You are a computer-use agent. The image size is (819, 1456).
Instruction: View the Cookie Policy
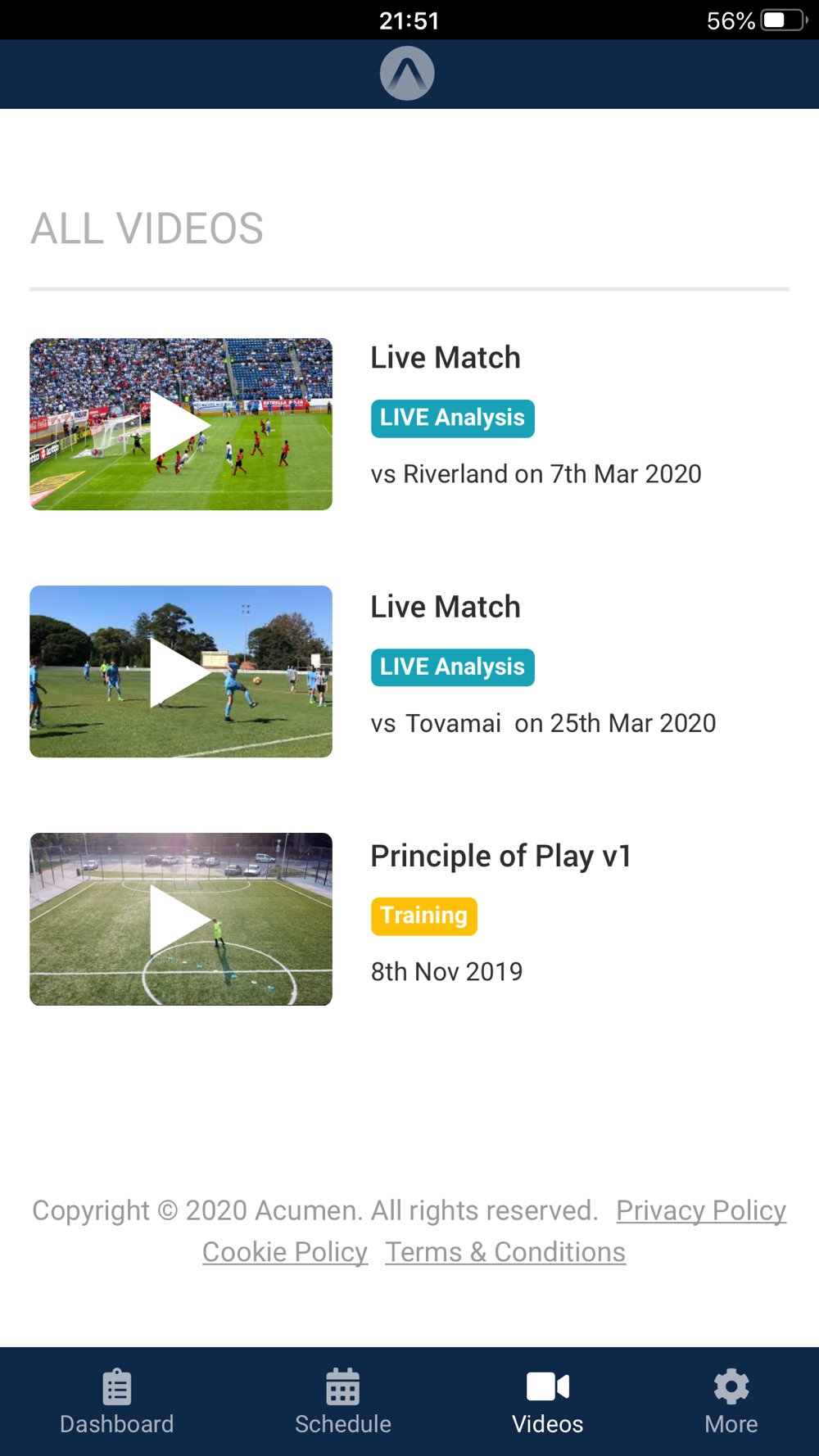tap(285, 1252)
